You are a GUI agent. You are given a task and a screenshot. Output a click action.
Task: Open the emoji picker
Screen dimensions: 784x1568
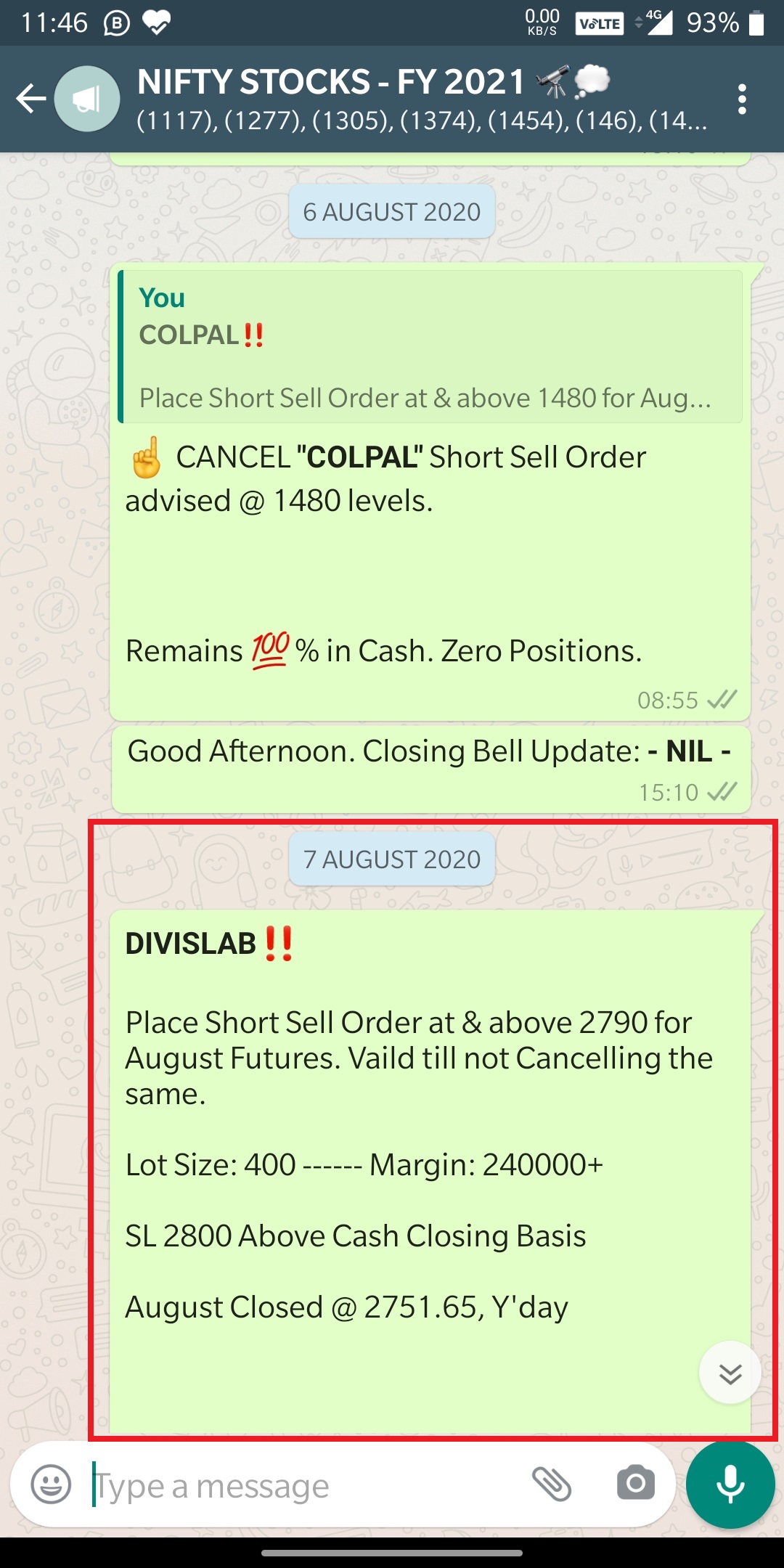point(51,1485)
